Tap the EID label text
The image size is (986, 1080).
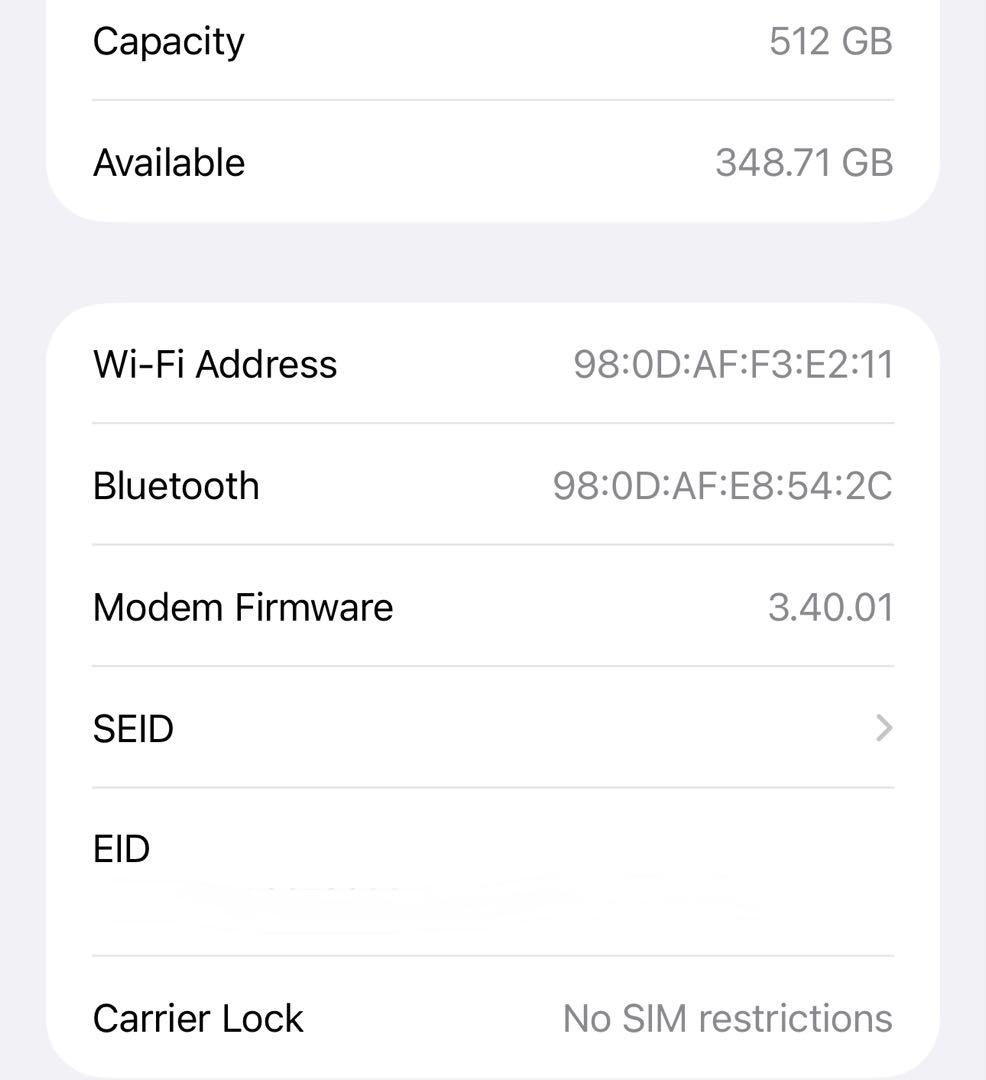tap(121, 848)
